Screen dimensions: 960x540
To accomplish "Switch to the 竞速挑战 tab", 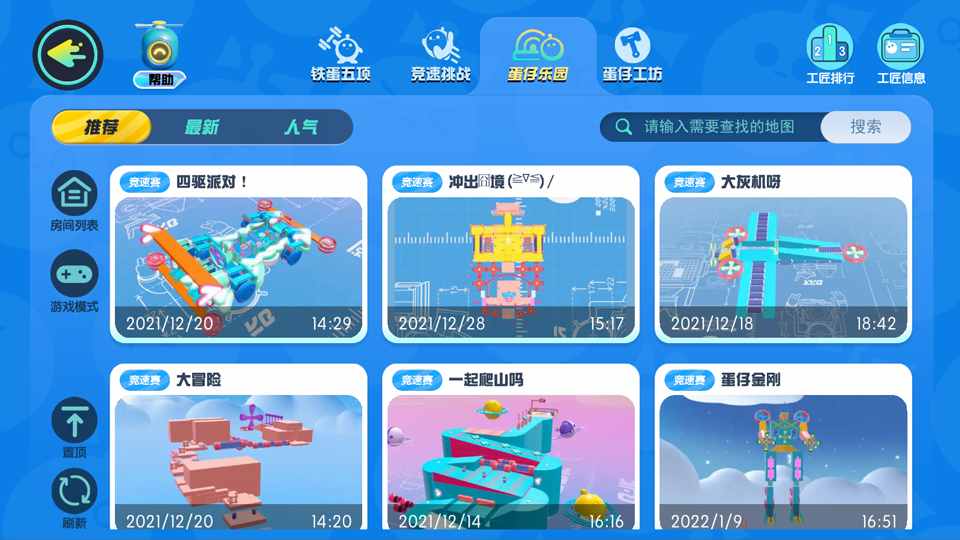I will click(440, 55).
